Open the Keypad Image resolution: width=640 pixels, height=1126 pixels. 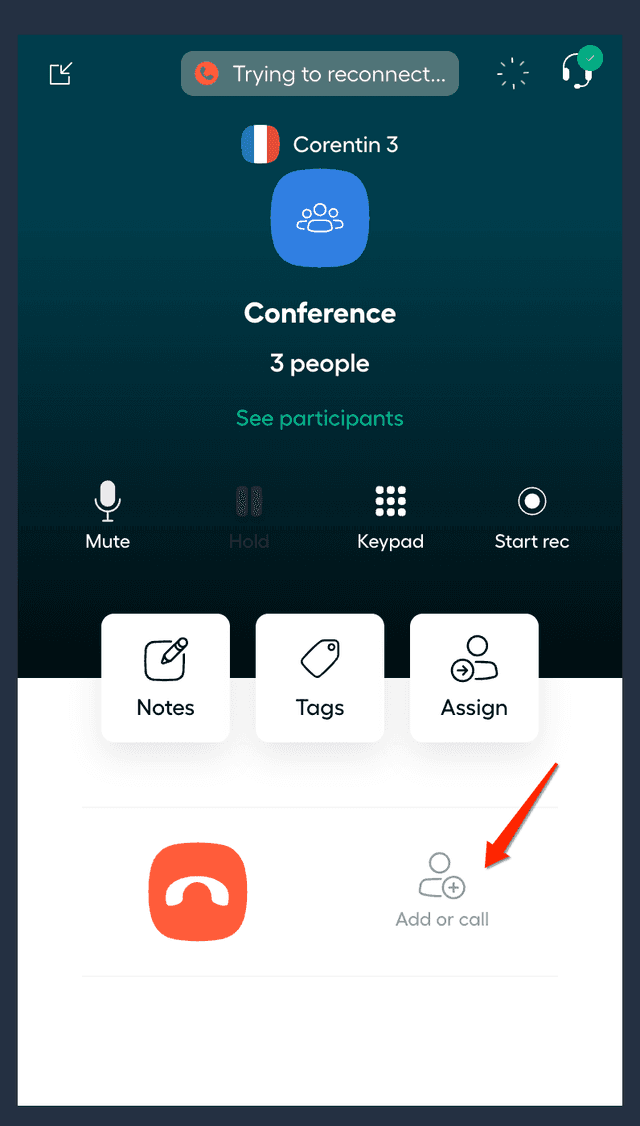tap(390, 514)
